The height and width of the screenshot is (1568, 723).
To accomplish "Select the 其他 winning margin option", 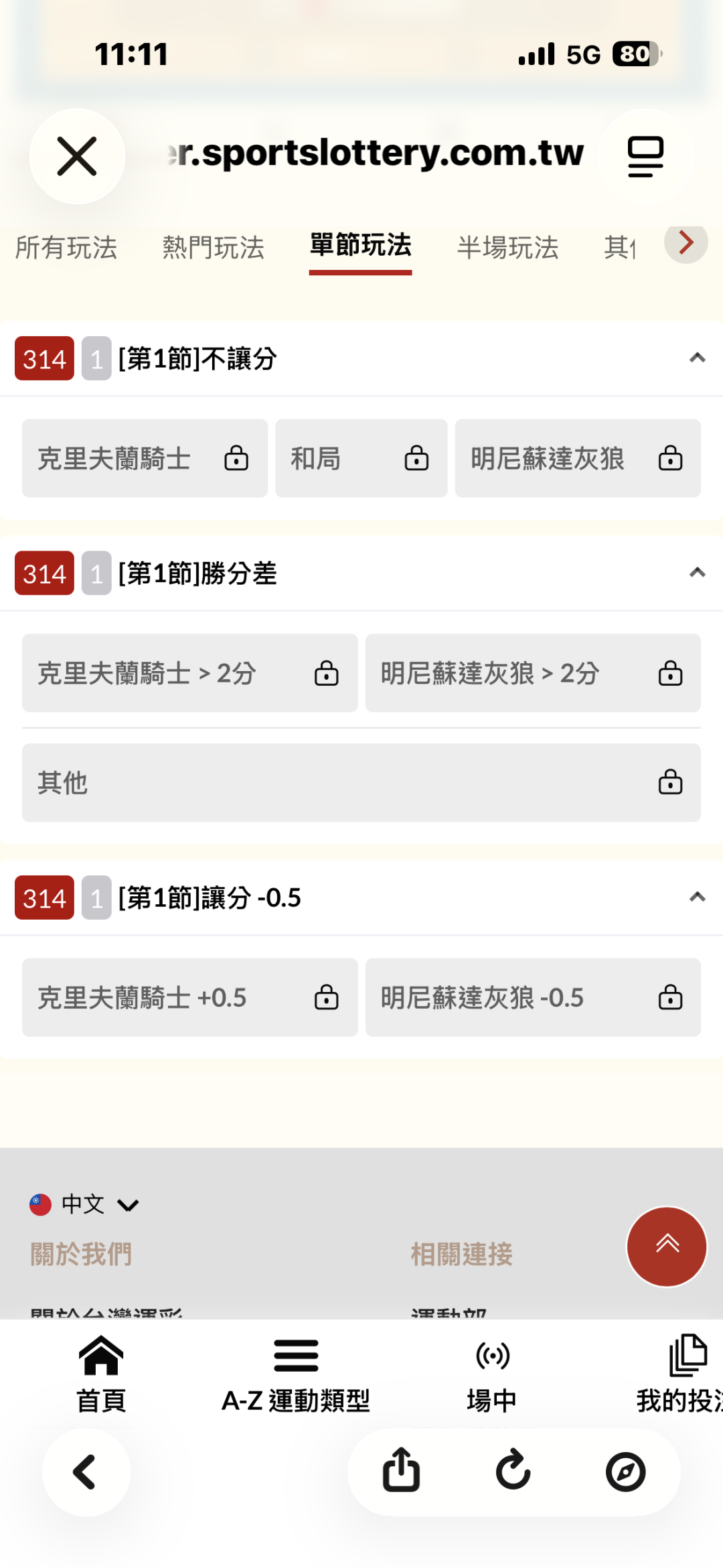I will pyautogui.click(x=361, y=782).
